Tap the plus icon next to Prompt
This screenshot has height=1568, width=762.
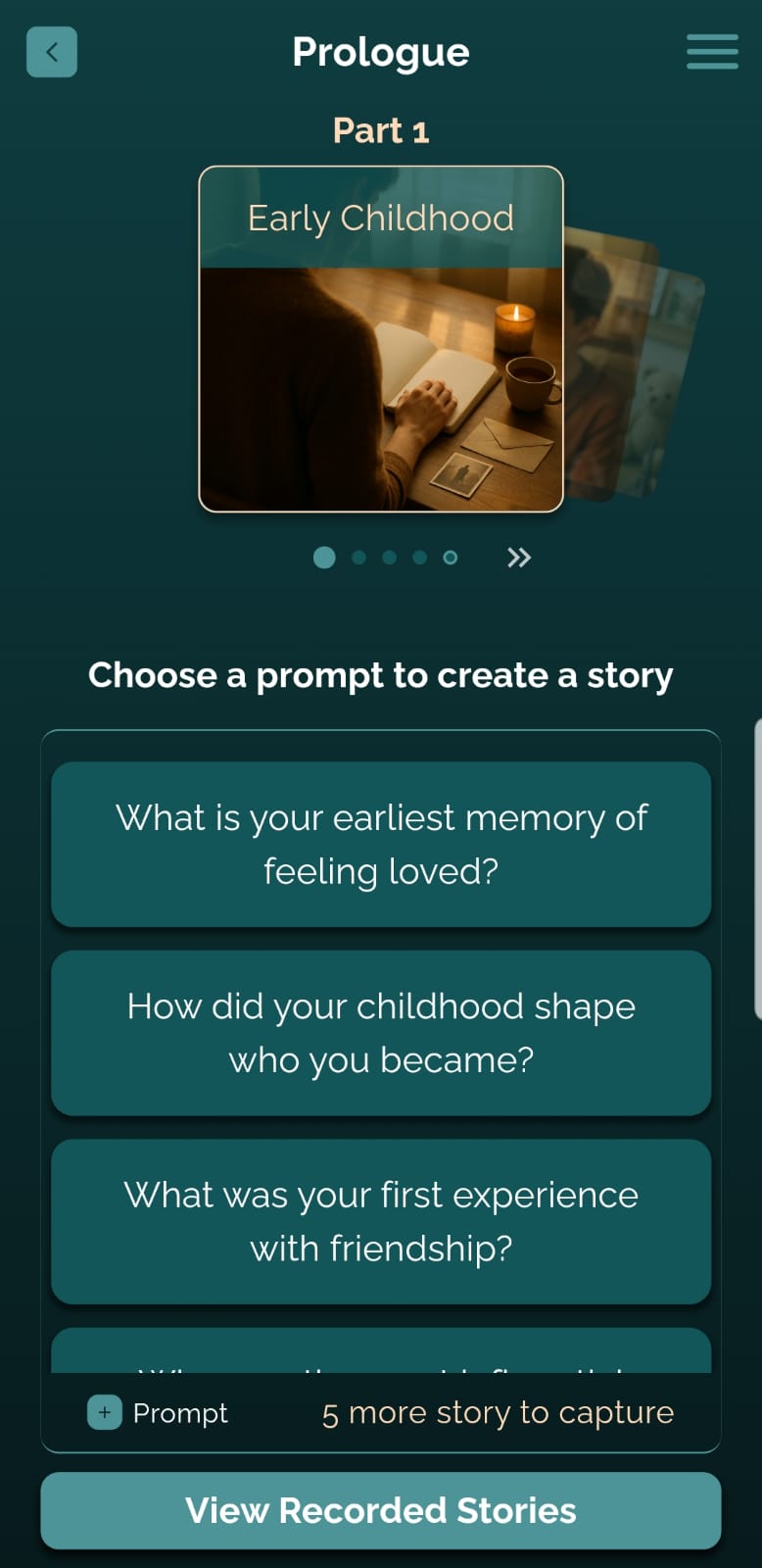pos(103,1412)
